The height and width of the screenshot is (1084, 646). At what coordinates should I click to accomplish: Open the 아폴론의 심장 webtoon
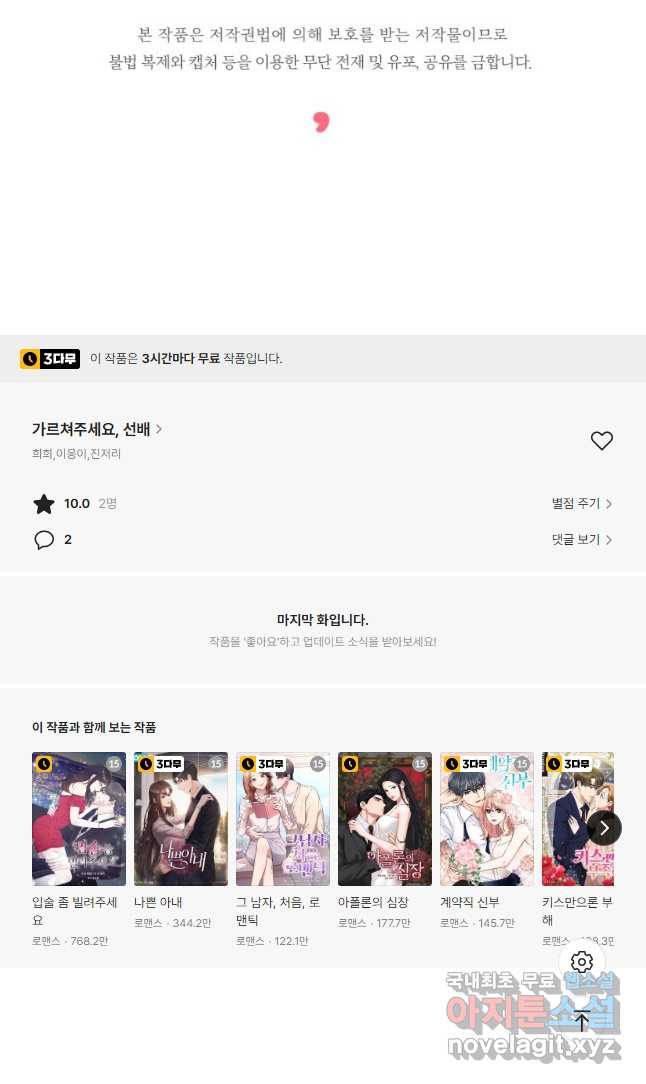385,819
